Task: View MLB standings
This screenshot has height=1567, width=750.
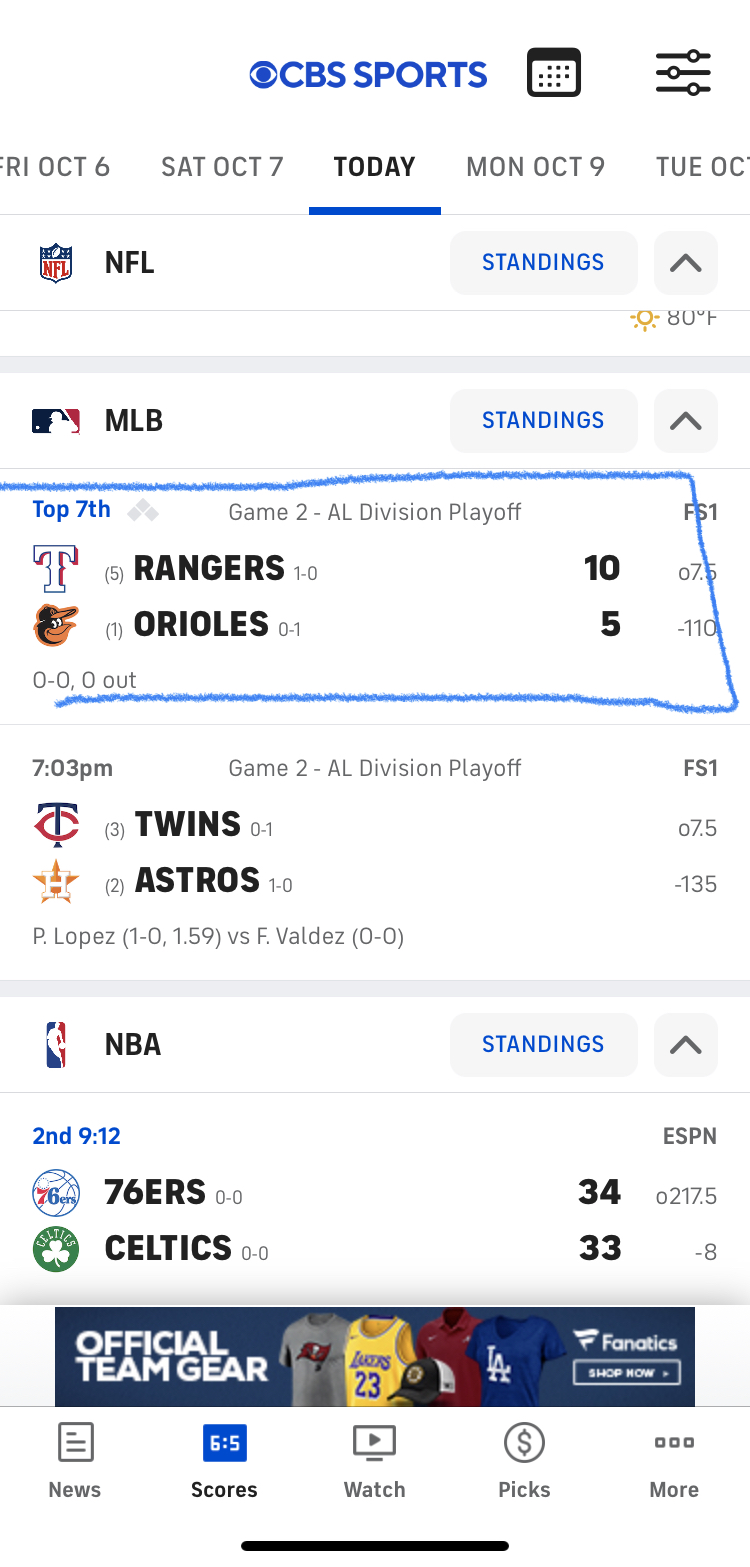Action: coord(543,421)
